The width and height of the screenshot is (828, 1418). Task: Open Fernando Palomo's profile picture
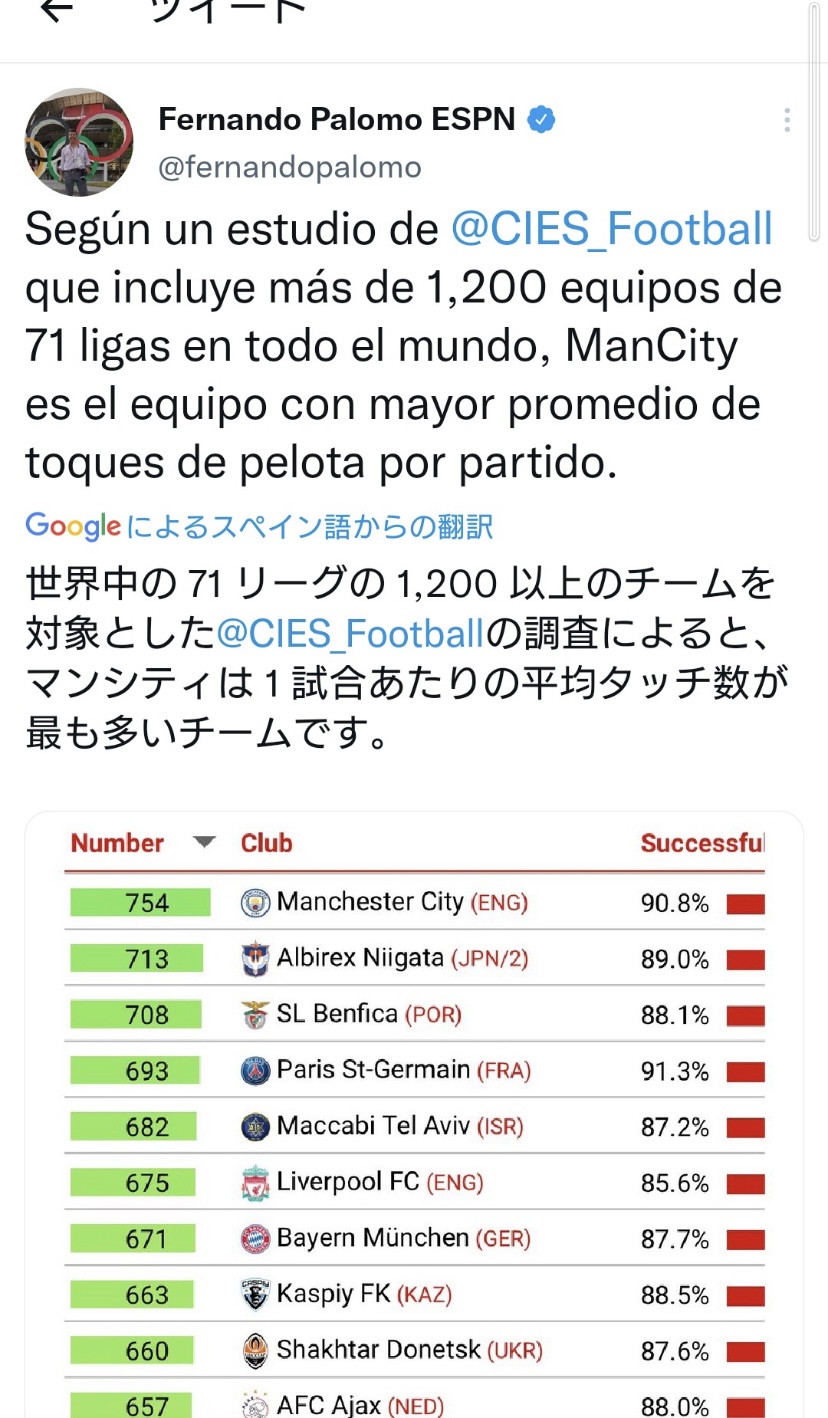[x=79, y=142]
